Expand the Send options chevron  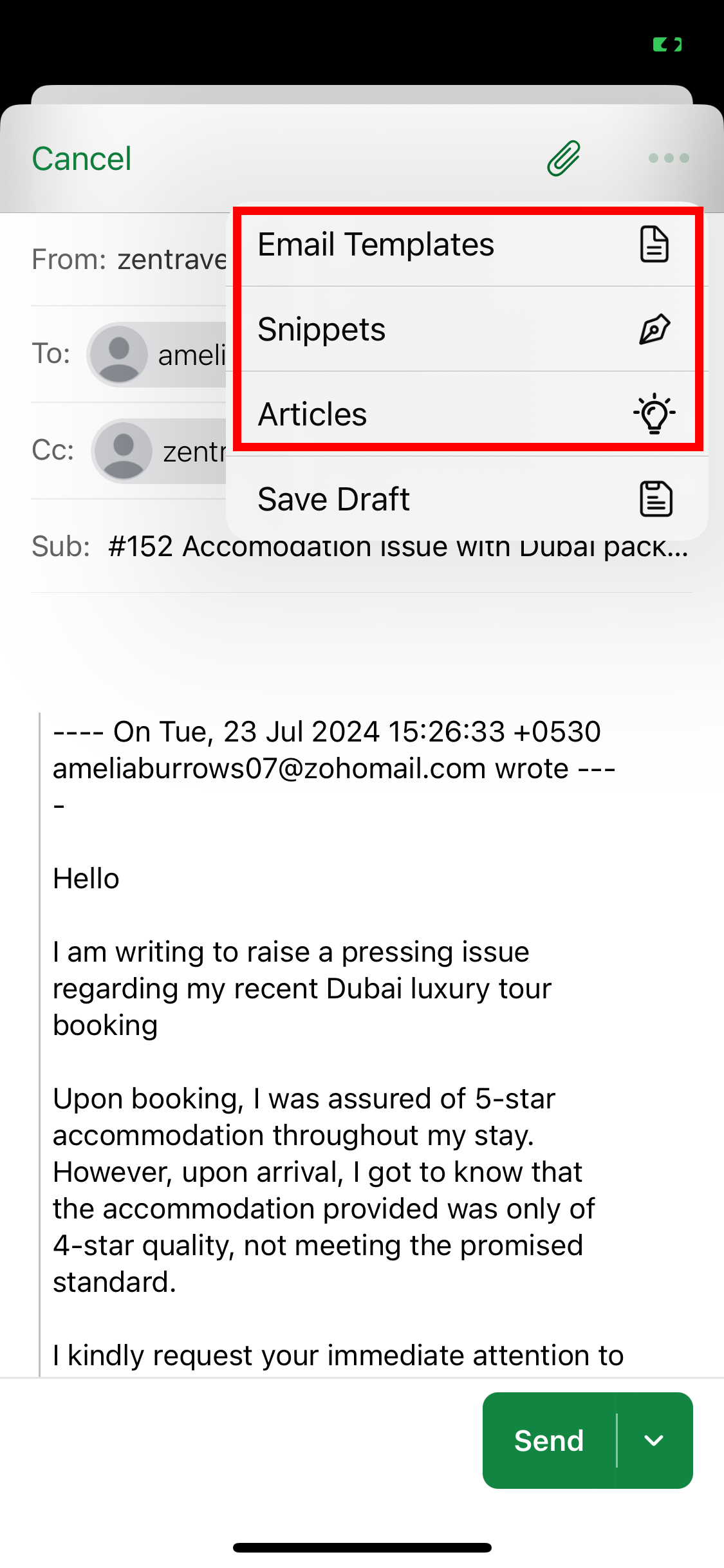pos(654,1441)
